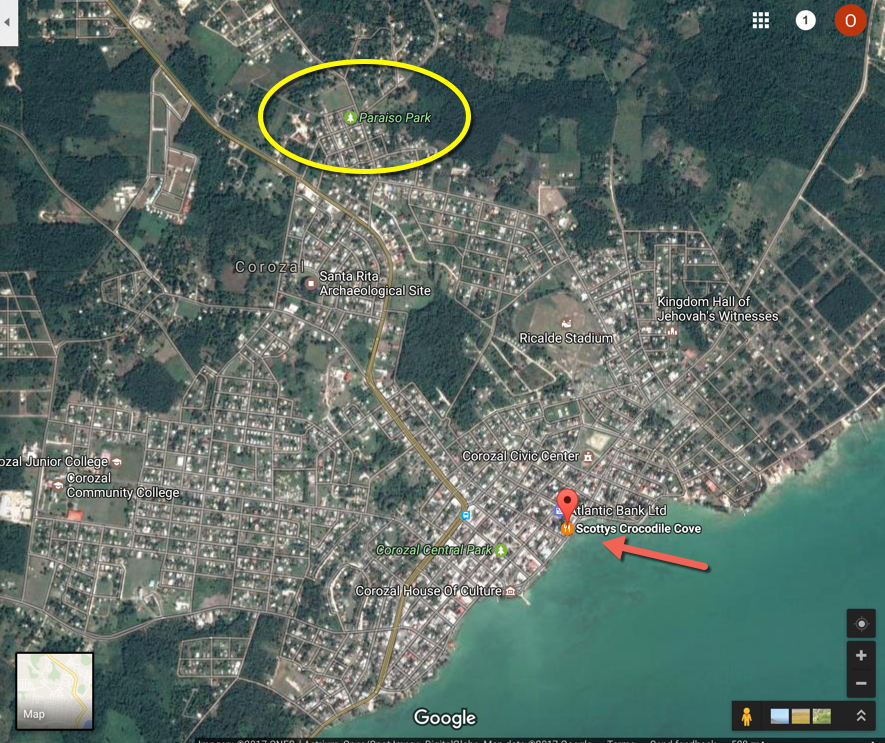Image resolution: width=885 pixels, height=743 pixels.
Task: Open the Corozal Community College marker
Action: [60, 485]
